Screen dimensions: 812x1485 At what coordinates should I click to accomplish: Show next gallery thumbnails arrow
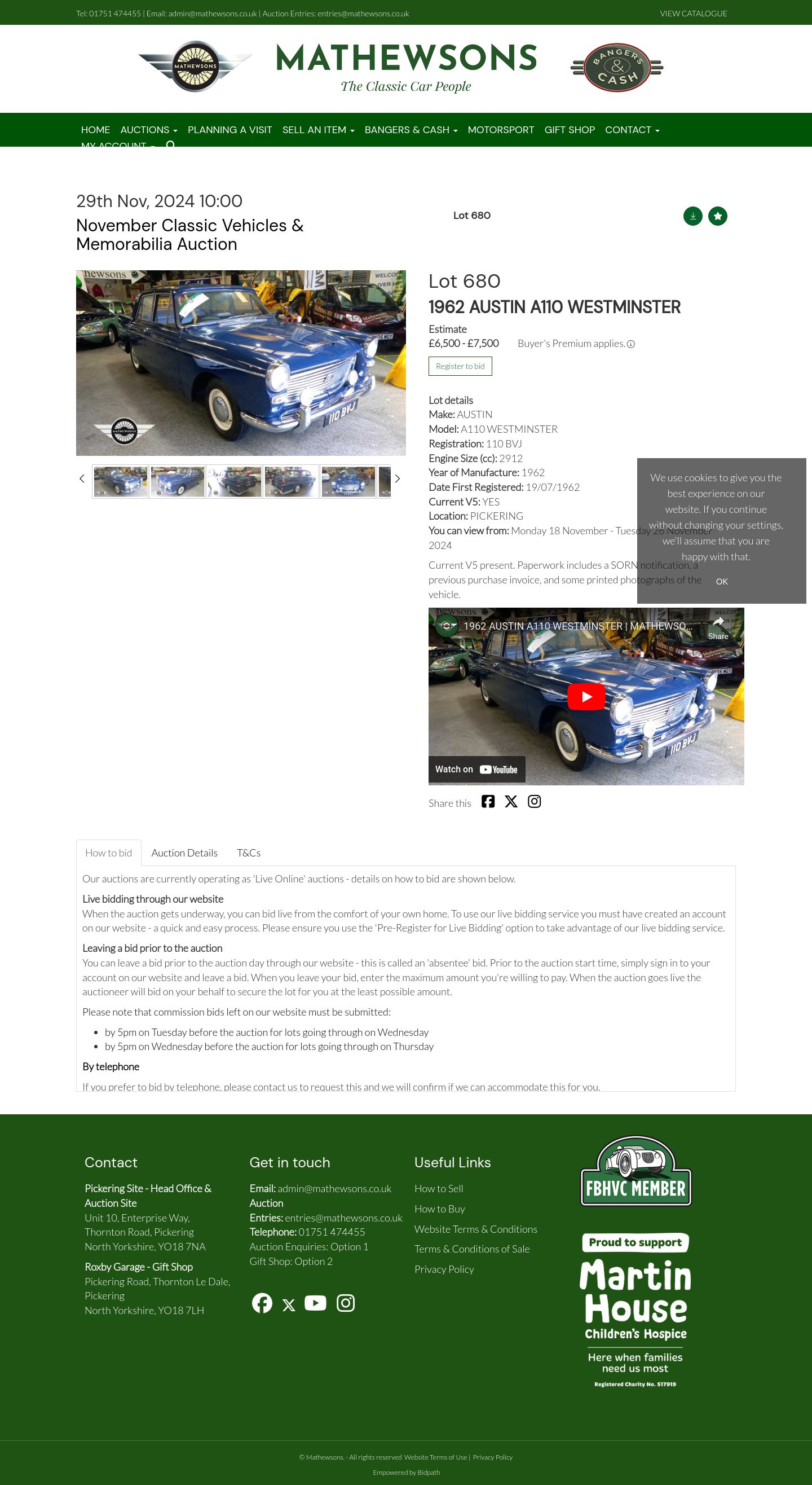pyautogui.click(x=397, y=478)
